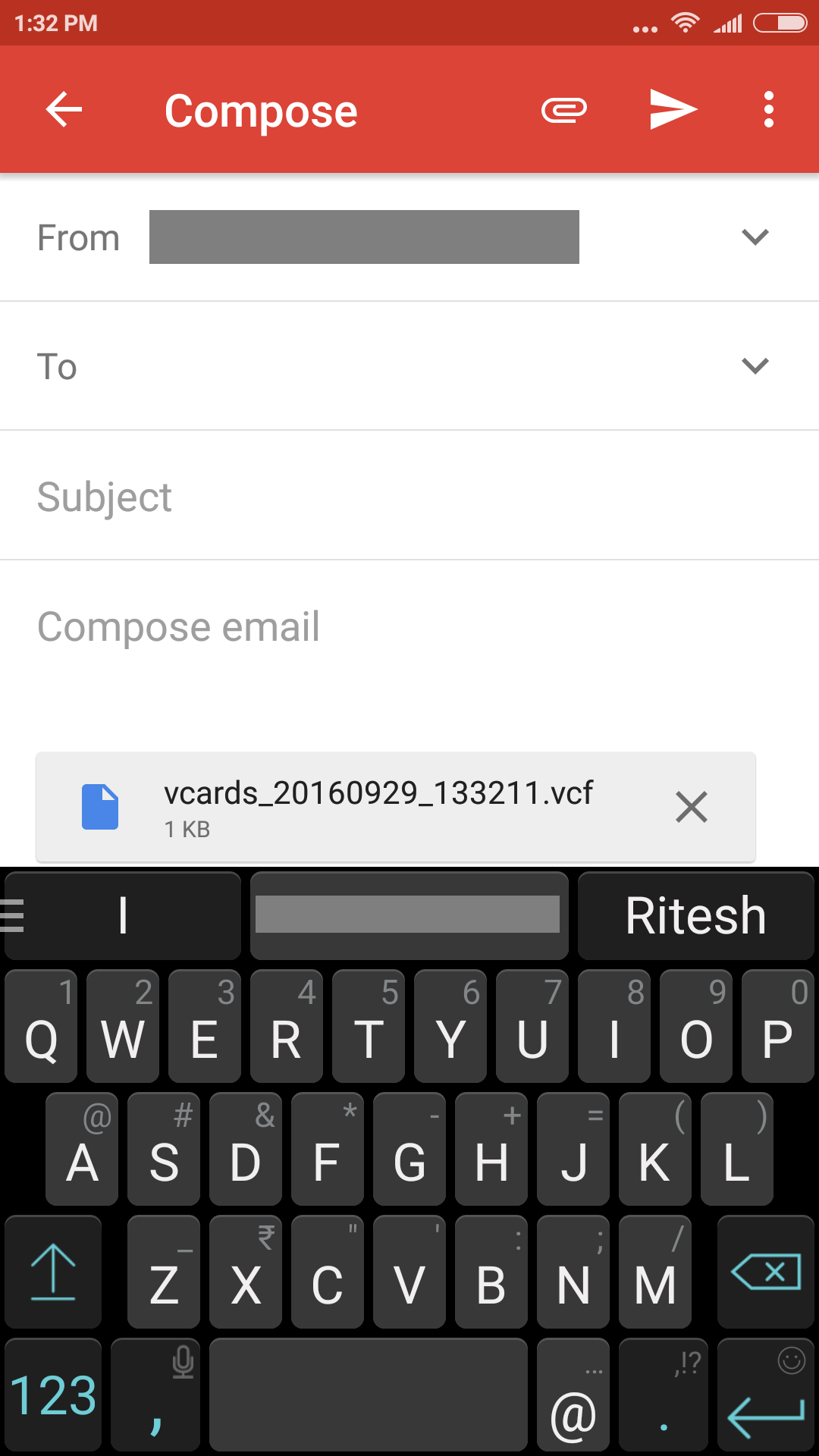Image resolution: width=819 pixels, height=1456 pixels.
Task: Tap the keyboard backspace key
Action: (x=765, y=1272)
